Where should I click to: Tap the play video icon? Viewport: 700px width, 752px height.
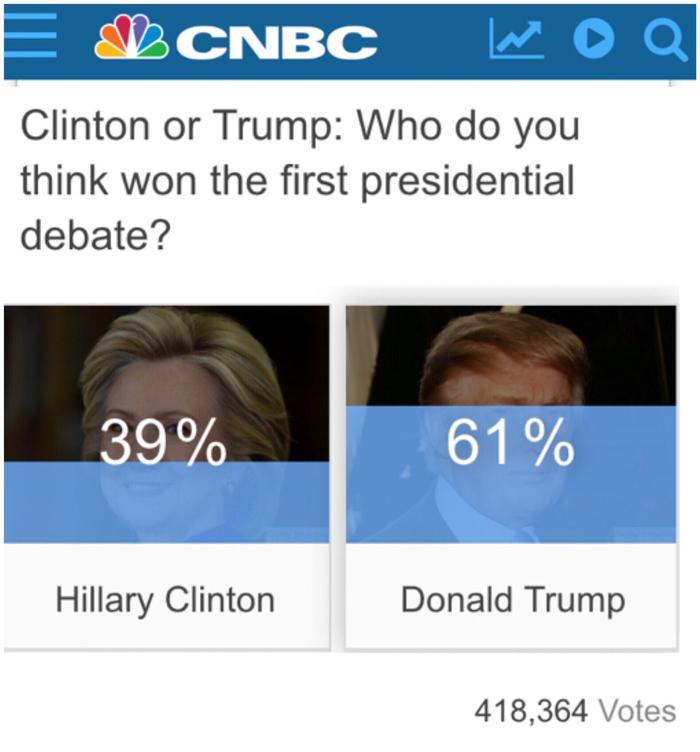592,39
